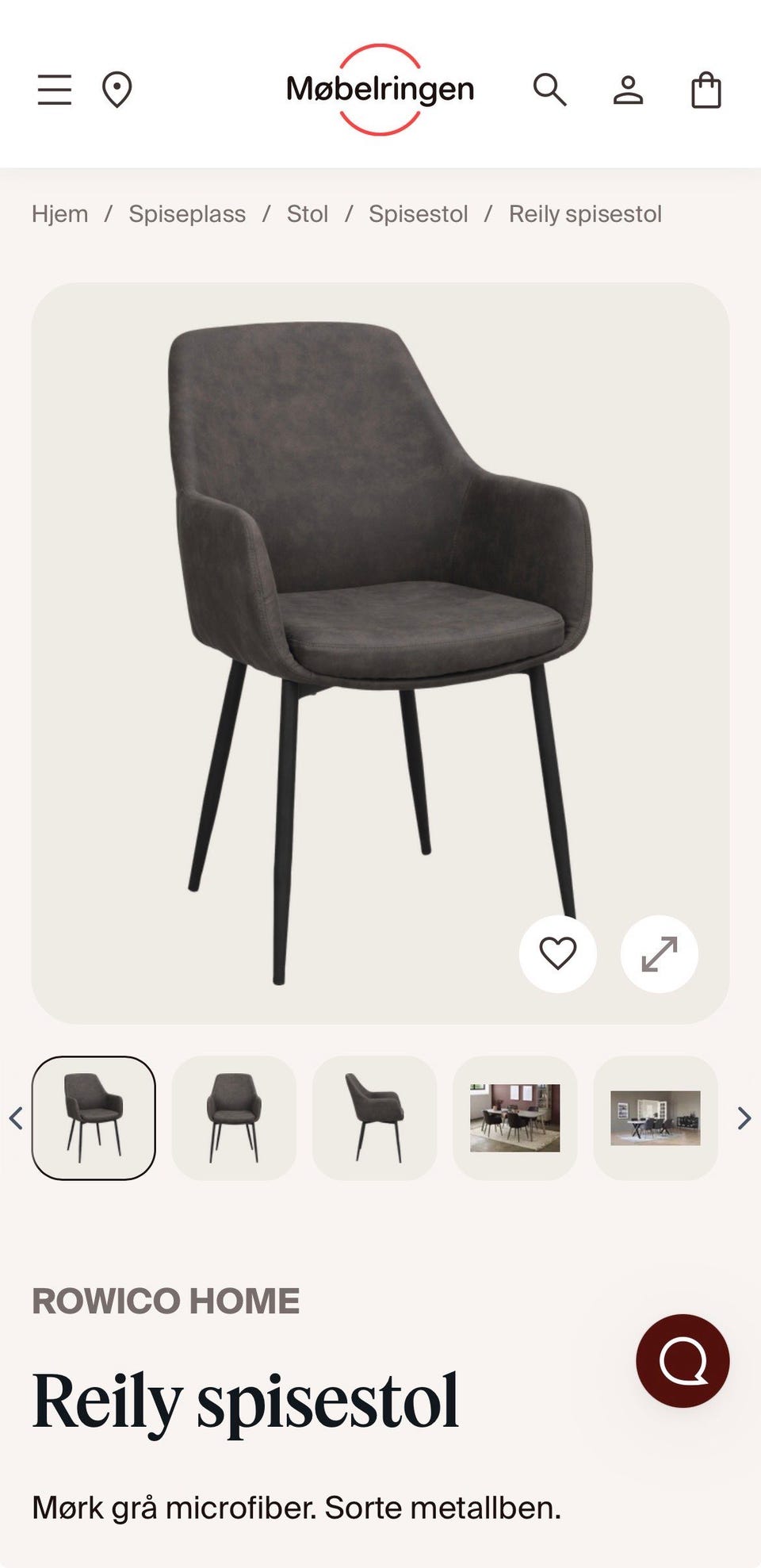Open the chat support bubble
The width and height of the screenshot is (761, 1568).
click(683, 1361)
